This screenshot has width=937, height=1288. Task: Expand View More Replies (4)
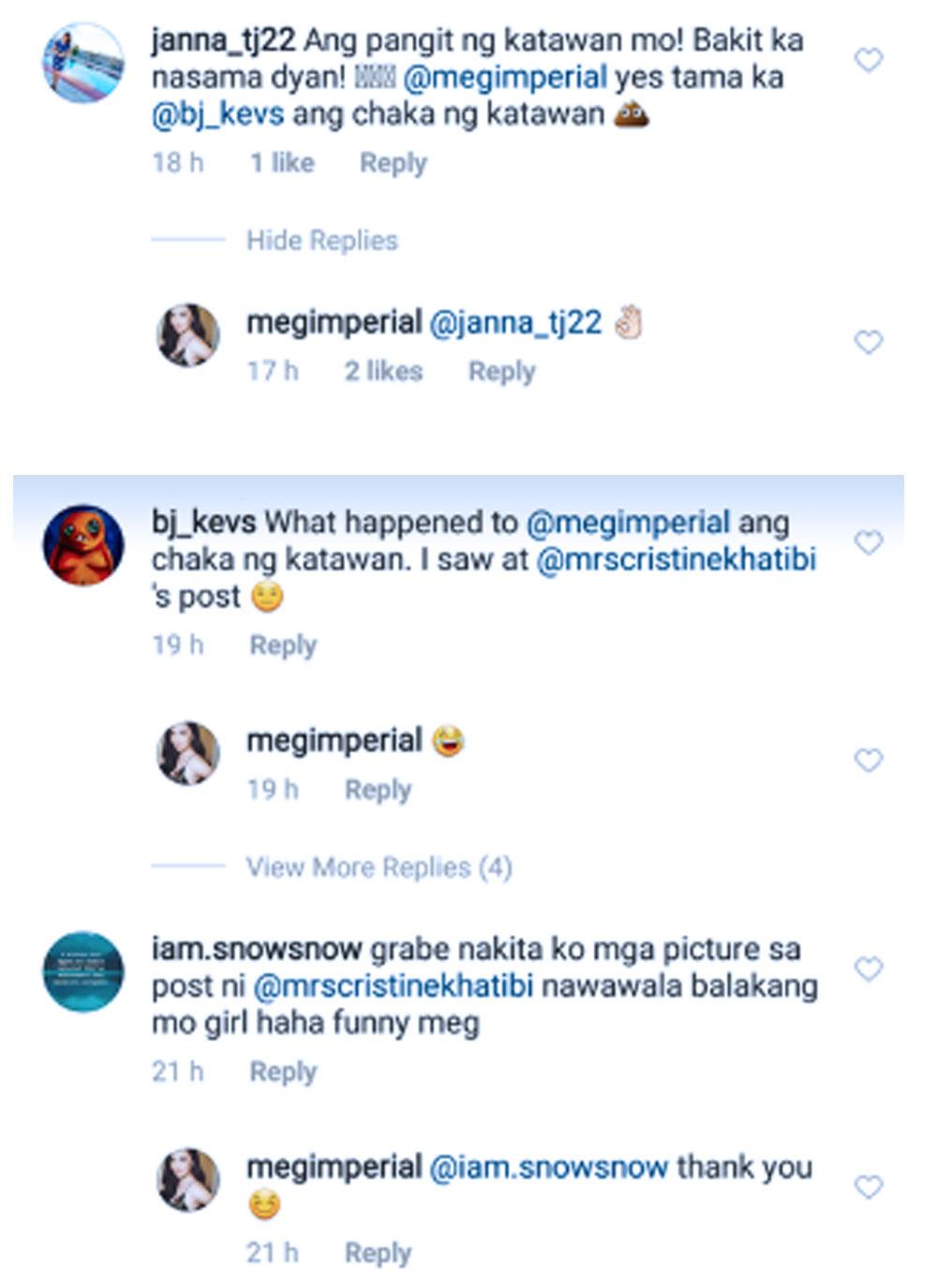click(x=379, y=867)
